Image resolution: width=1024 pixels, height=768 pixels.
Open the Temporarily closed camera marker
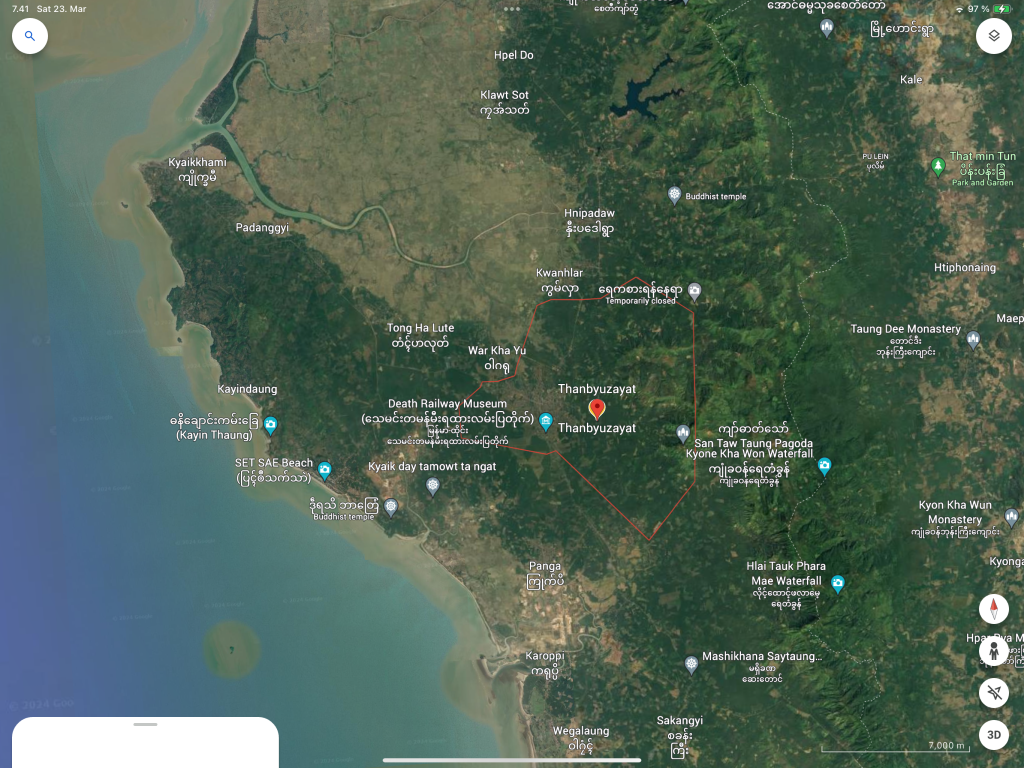[x=694, y=292]
